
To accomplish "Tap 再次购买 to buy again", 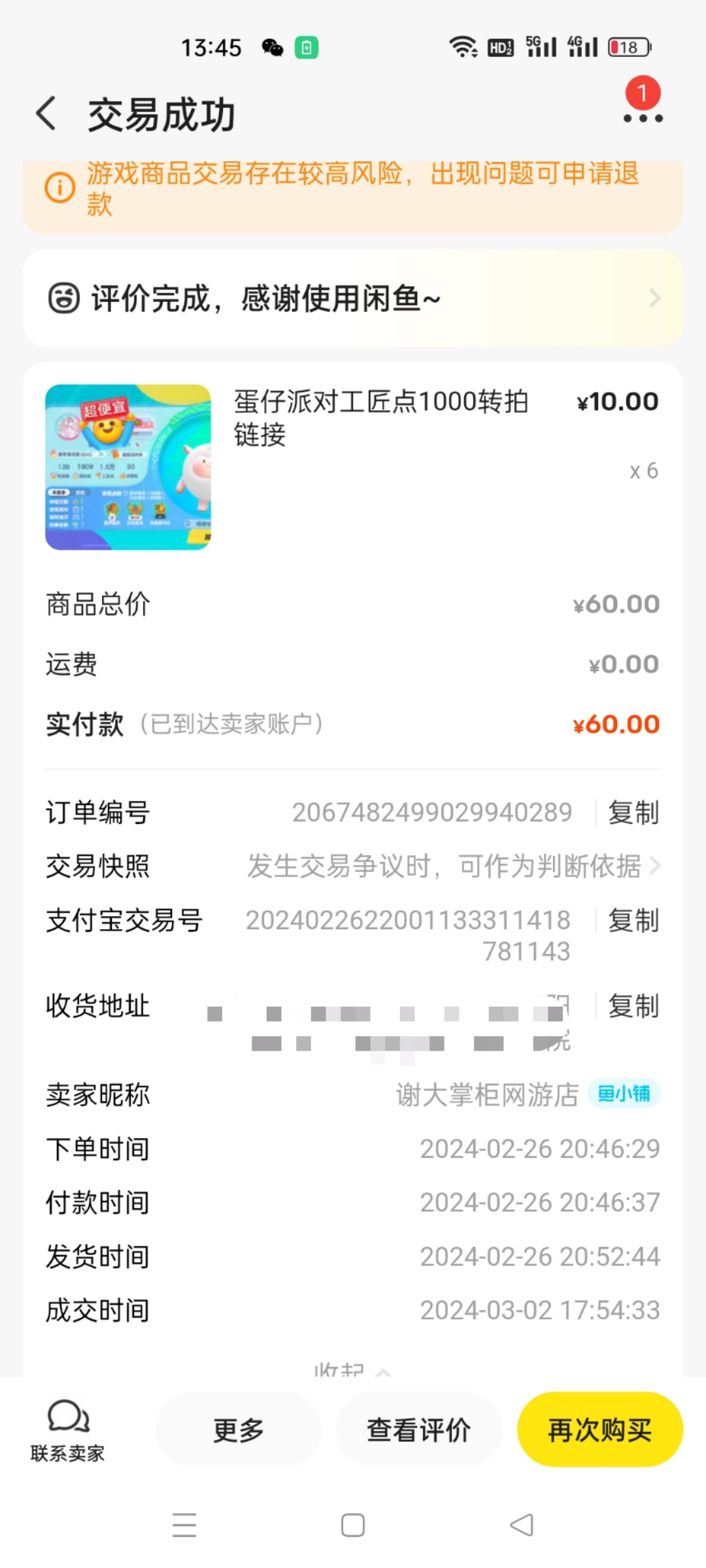I will 599,1429.
